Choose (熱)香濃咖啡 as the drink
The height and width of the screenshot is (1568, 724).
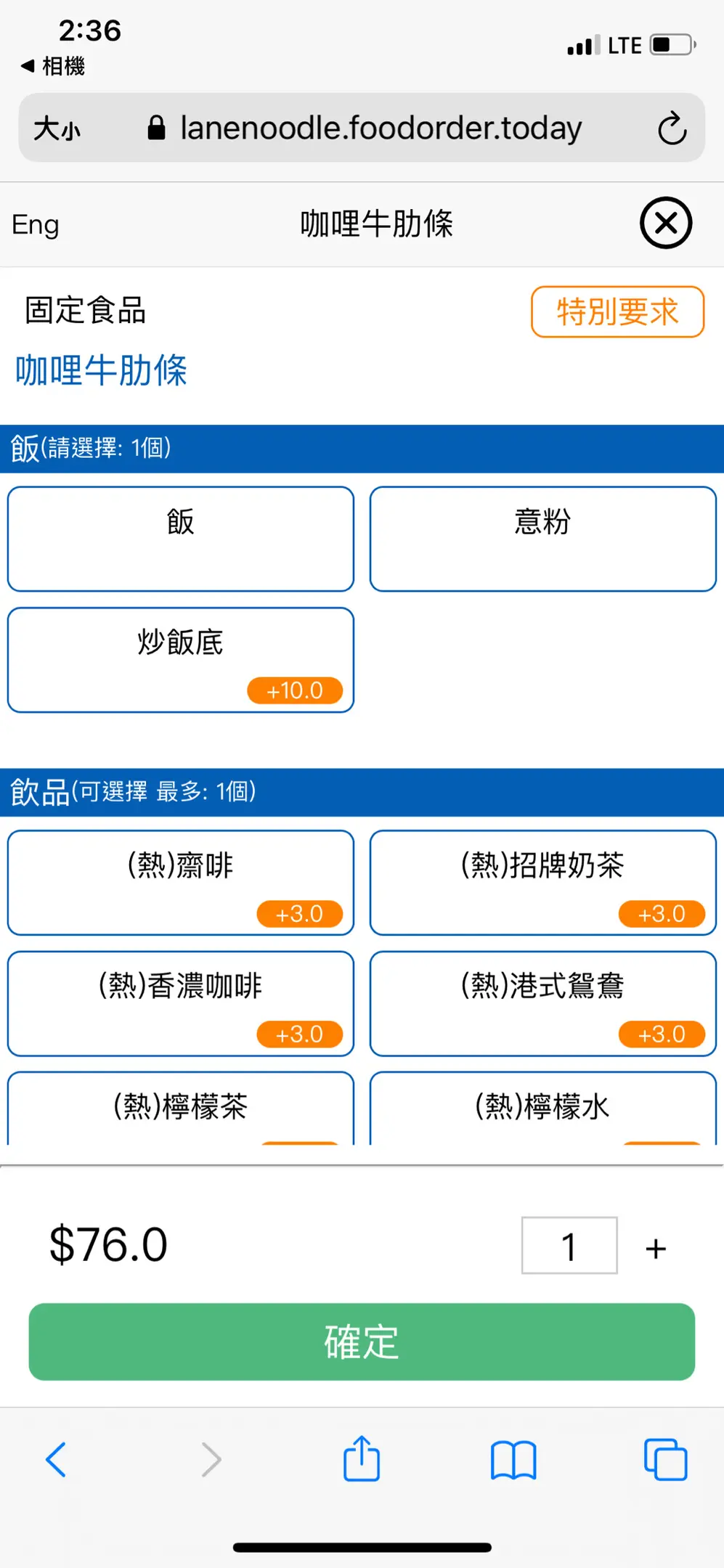pyautogui.click(x=181, y=1003)
